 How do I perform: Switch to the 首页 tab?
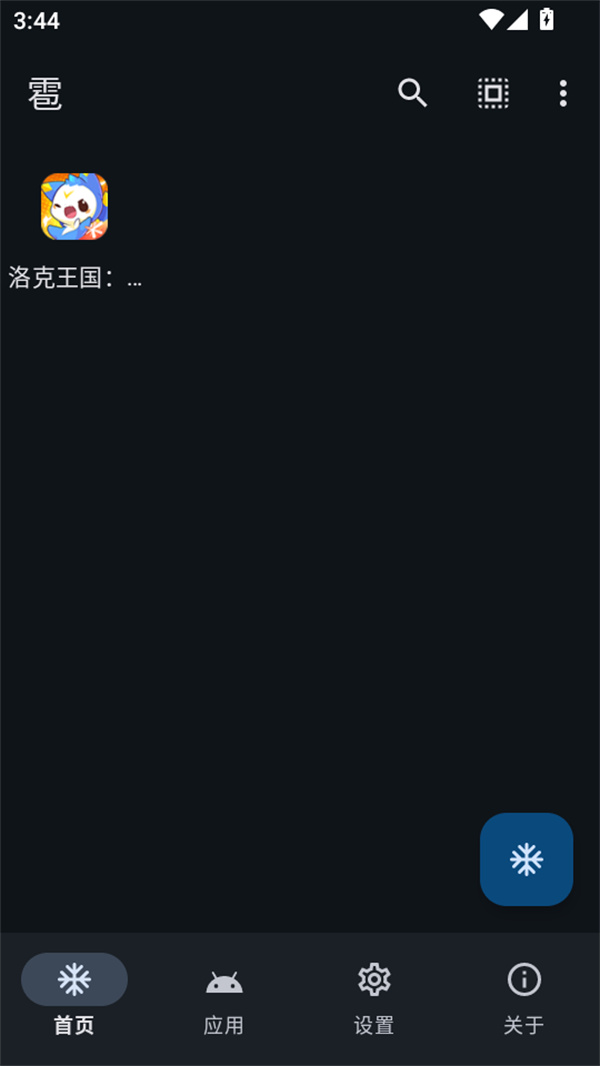coord(74,997)
